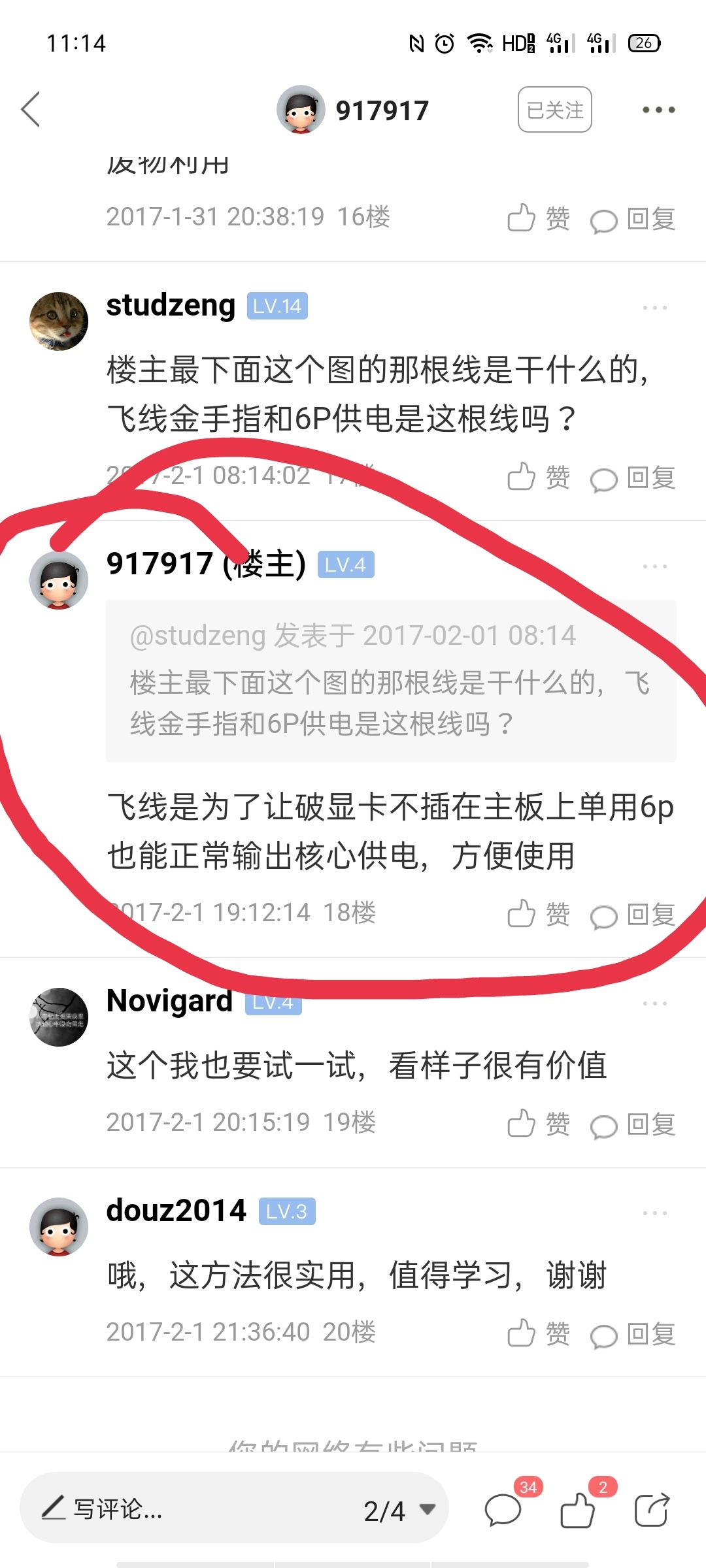Open more options on Novigard's comment
The image size is (706, 1568).
pyautogui.click(x=654, y=1004)
